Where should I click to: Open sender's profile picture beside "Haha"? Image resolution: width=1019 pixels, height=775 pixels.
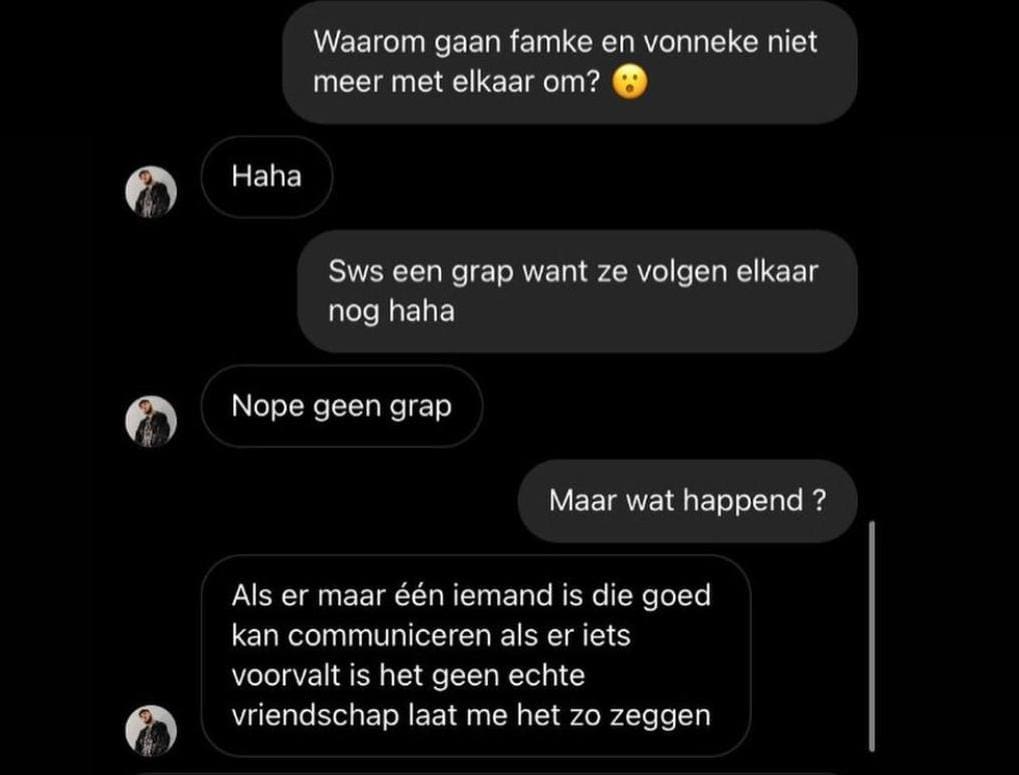point(151,191)
